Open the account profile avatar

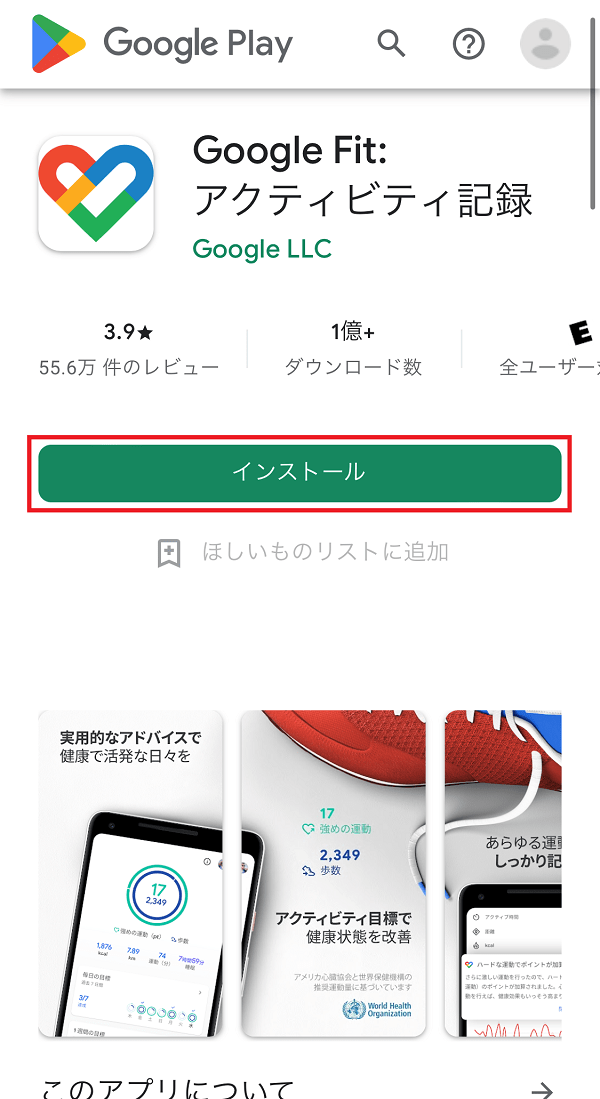click(x=545, y=44)
